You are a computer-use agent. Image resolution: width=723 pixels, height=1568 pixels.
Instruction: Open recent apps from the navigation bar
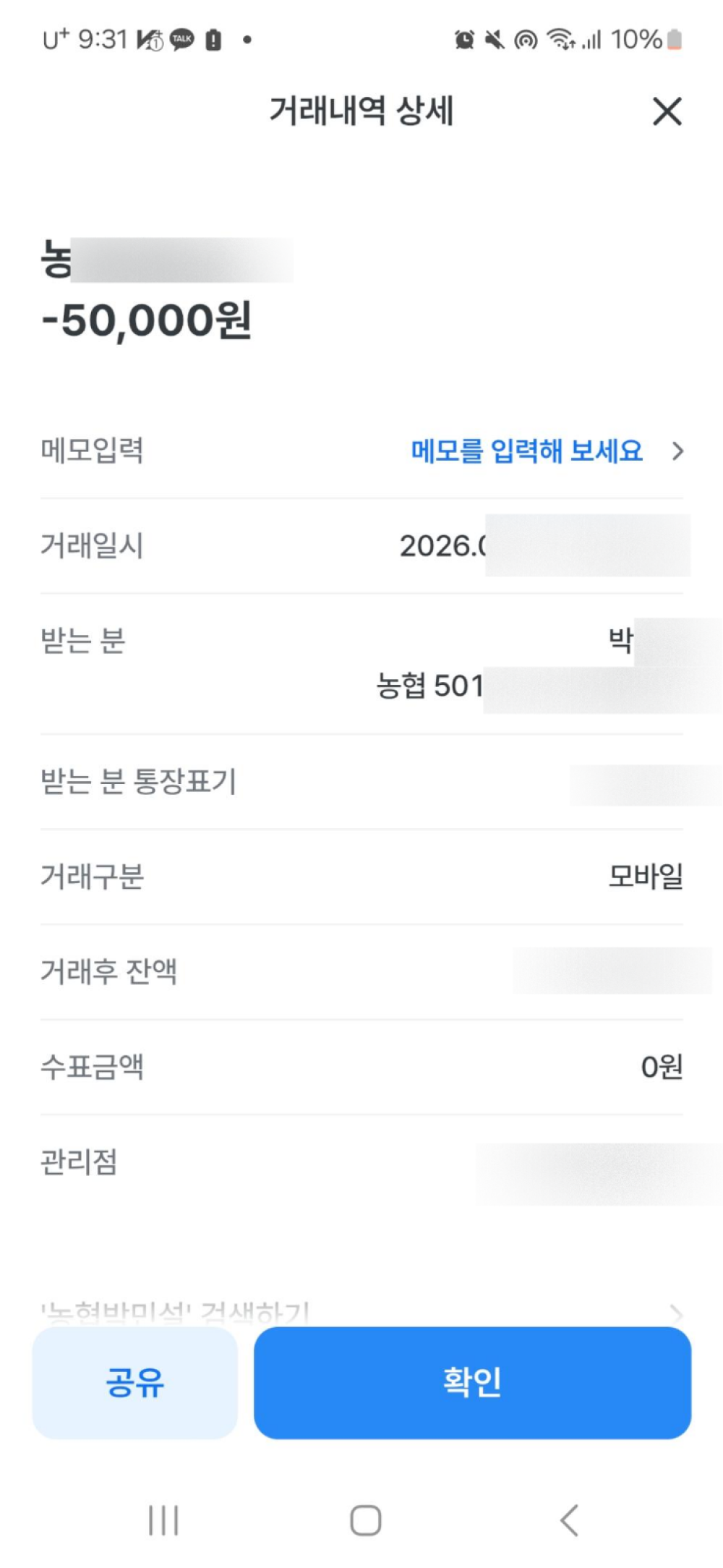pyautogui.click(x=163, y=1520)
